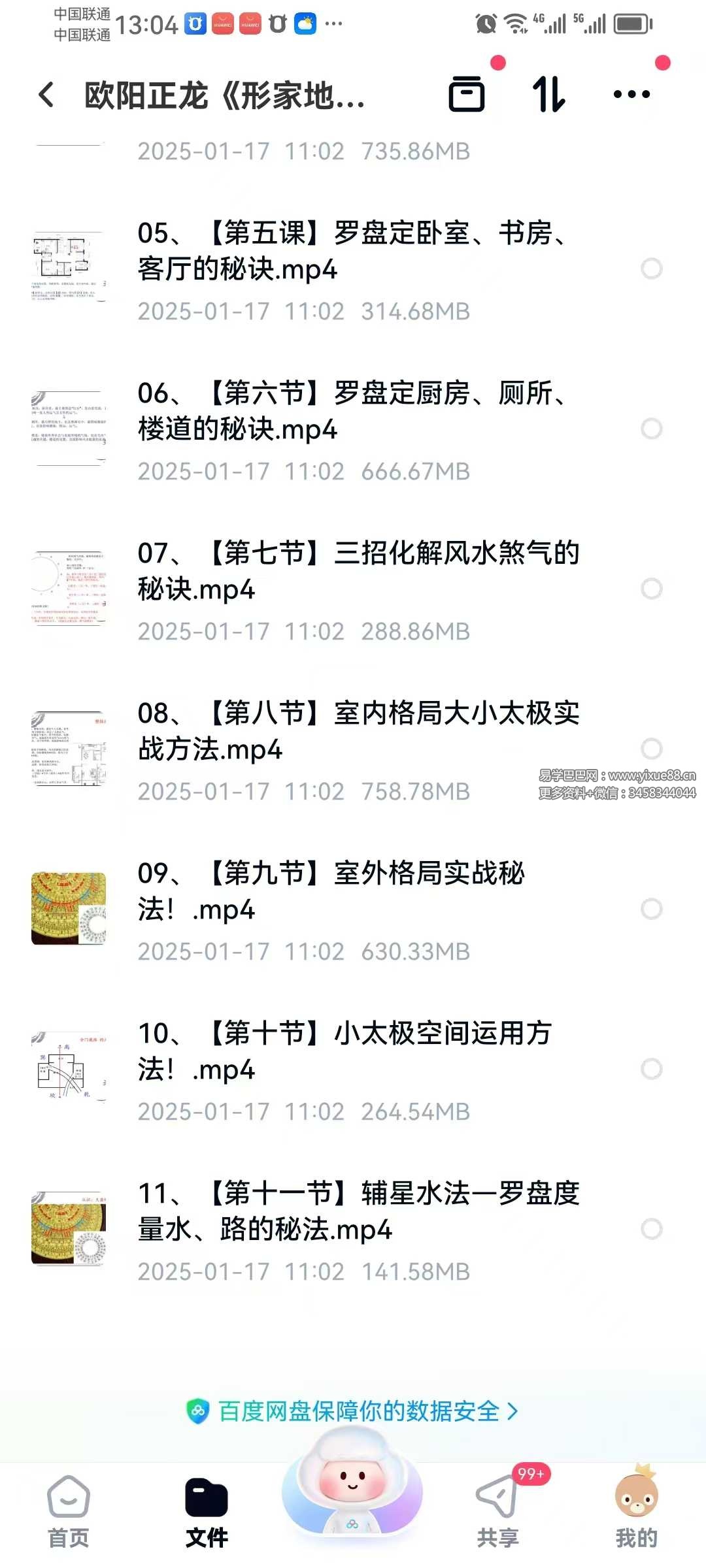Go to the 我的 tab

point(636,1511)
